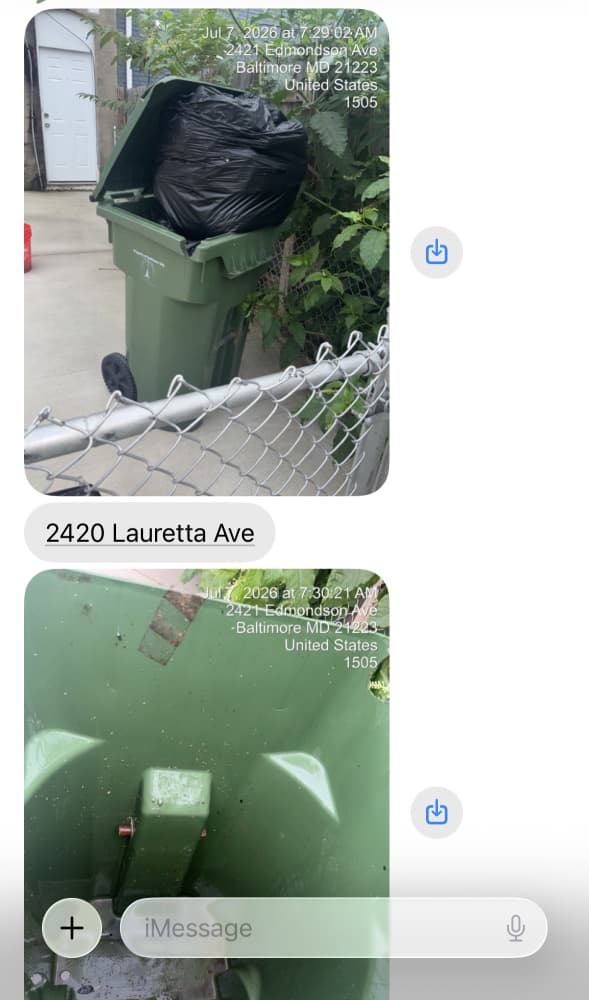The height and width of the screenshot is (1000, 589).
Task: Start dictation with the microphone icon
Action: point(516,928)
